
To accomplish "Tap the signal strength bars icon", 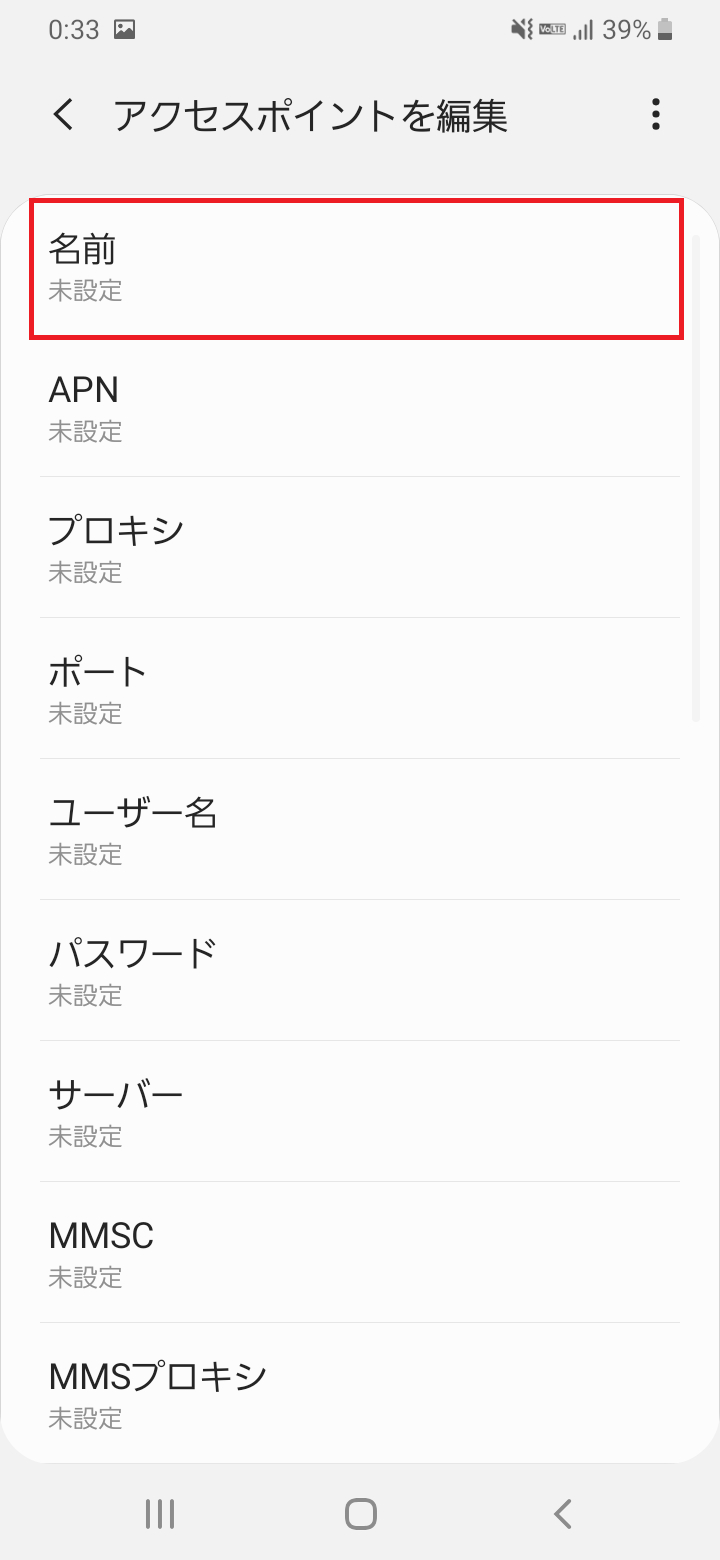I will (x=582, y=30).
